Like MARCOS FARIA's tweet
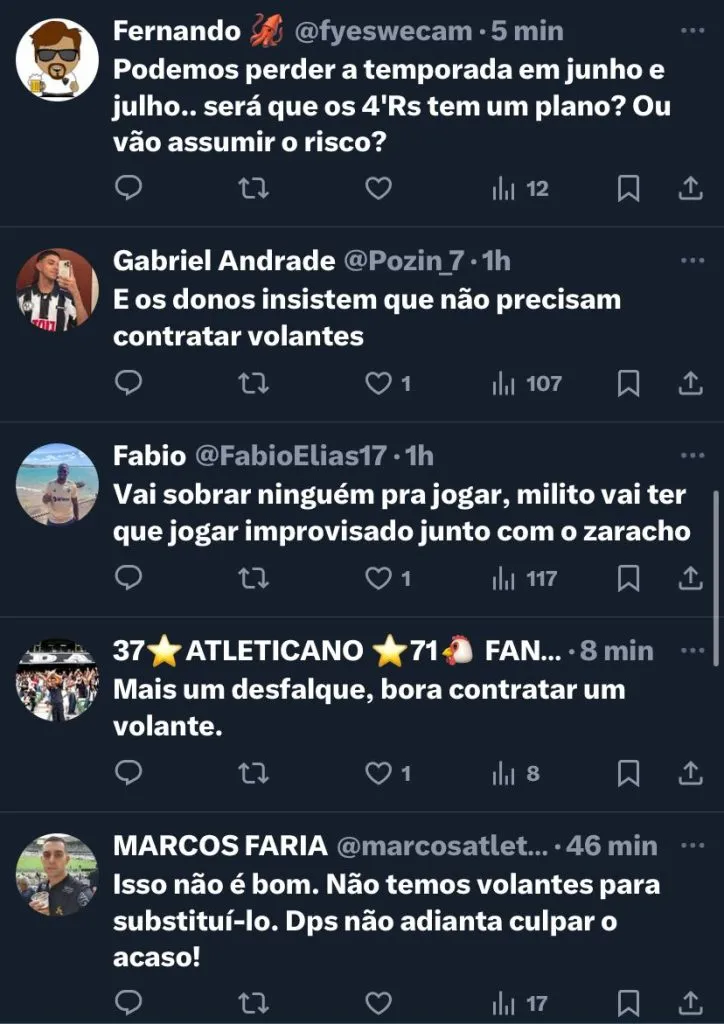724x1024 pixels. pyautogui.click(x=378, y=1002)
